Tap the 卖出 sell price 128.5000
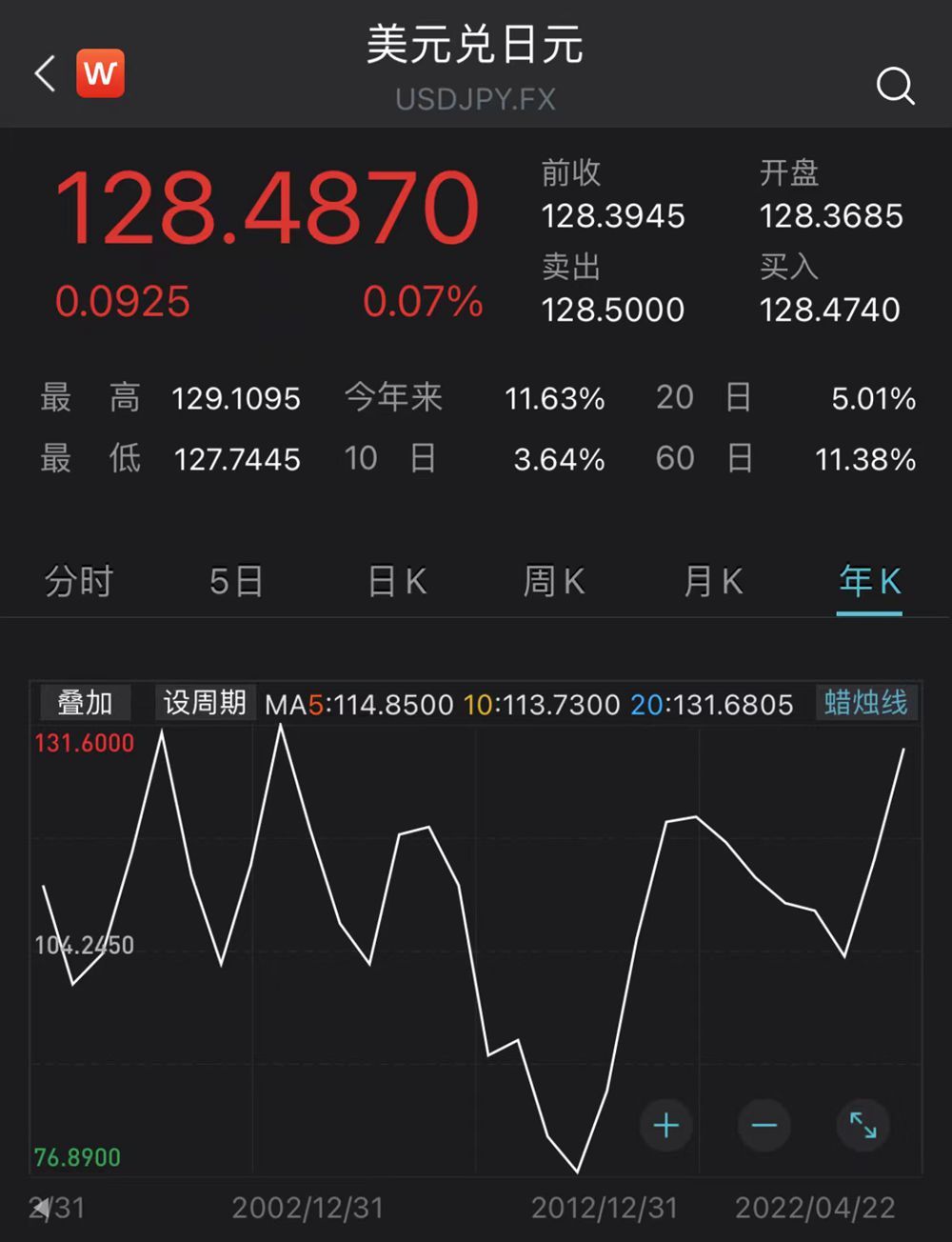This screenshot has height=1242, width=952. click(612, 309)
